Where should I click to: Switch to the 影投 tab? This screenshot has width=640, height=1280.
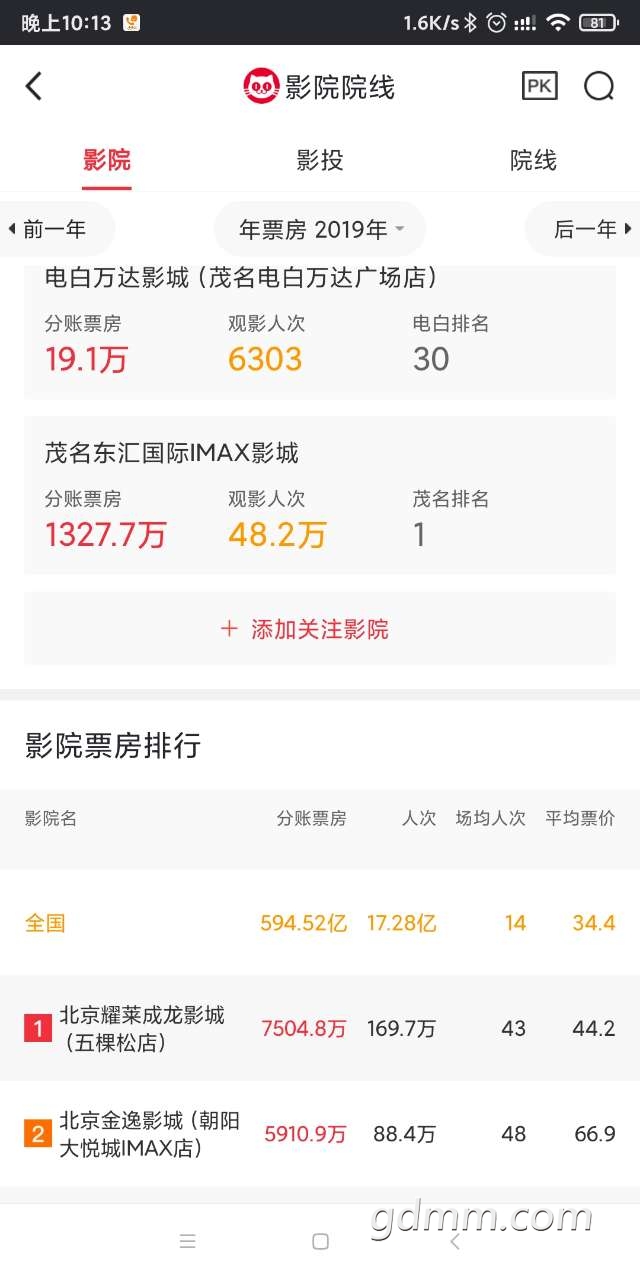[320, 160]
